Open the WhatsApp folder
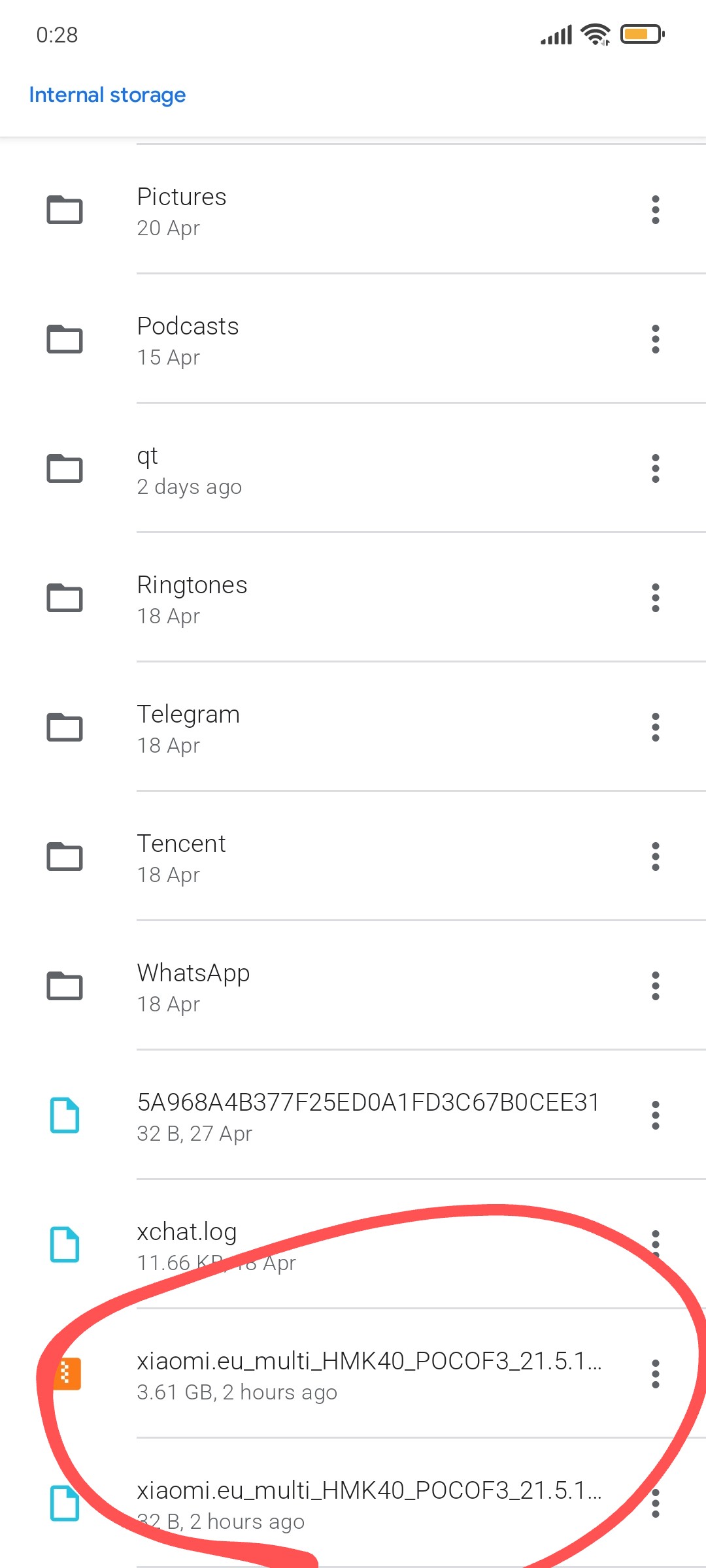This screenshot has height=1568, width=706. click(x=353, y=986)
